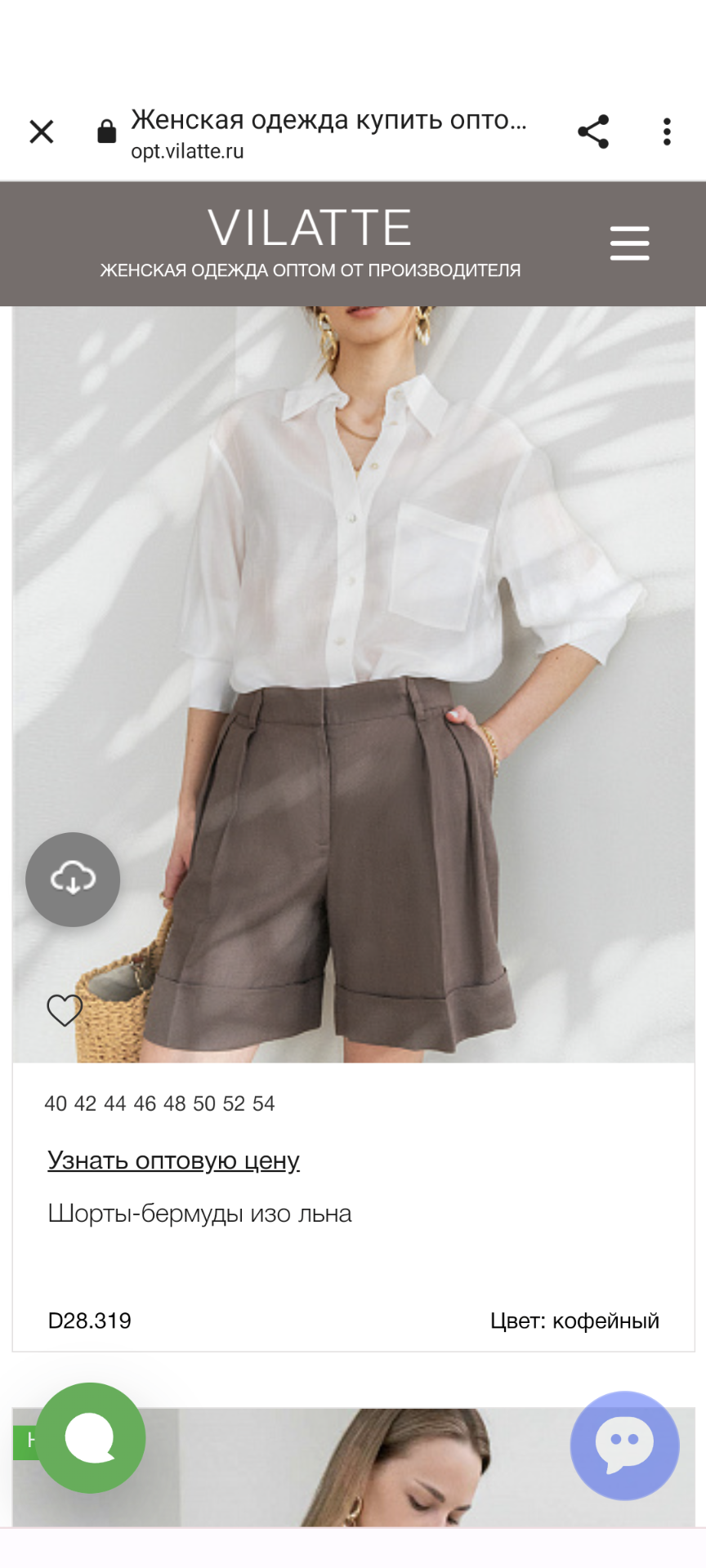Share this Vilatte page
This screenshot has height=1568, width=706.
[593, 131]
